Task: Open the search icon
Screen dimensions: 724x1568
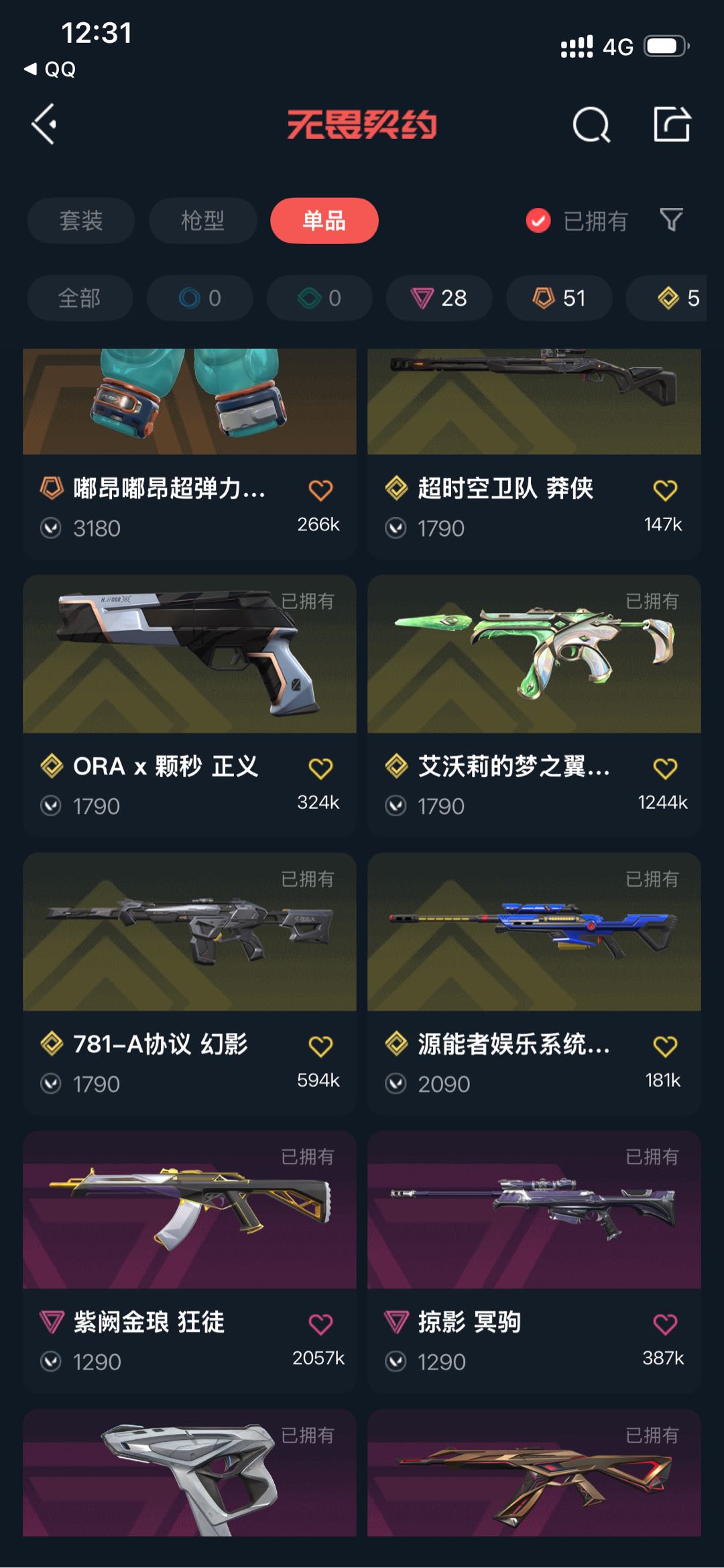Action: (591, 124)
